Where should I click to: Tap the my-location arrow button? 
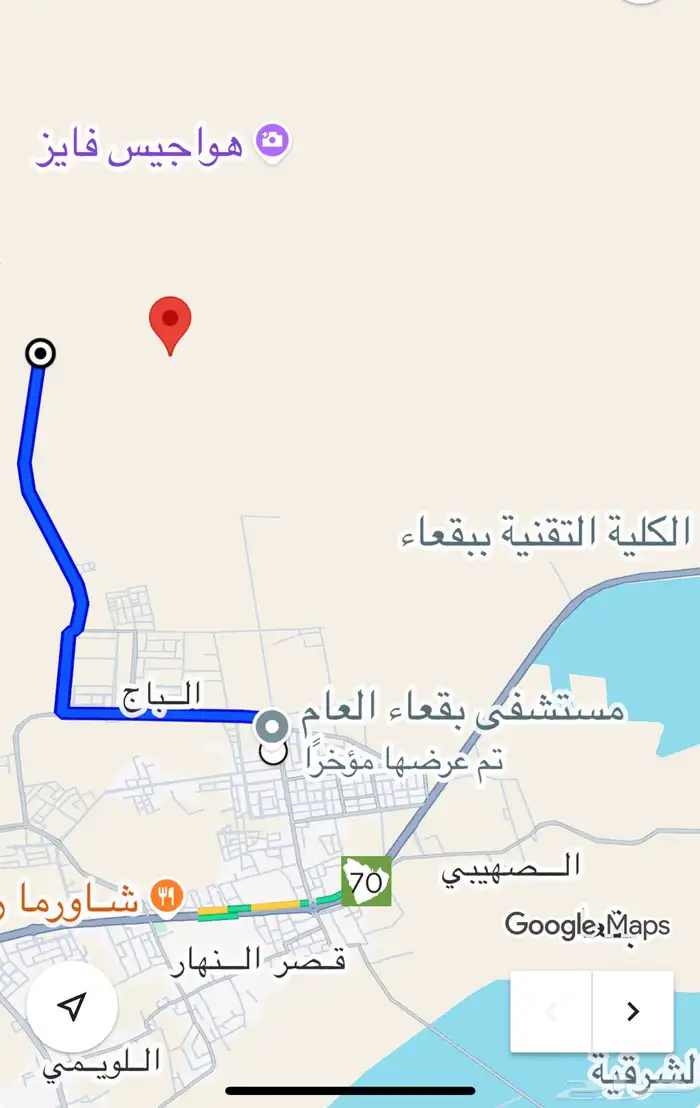pyautogui.click(x=71, y=1007)
